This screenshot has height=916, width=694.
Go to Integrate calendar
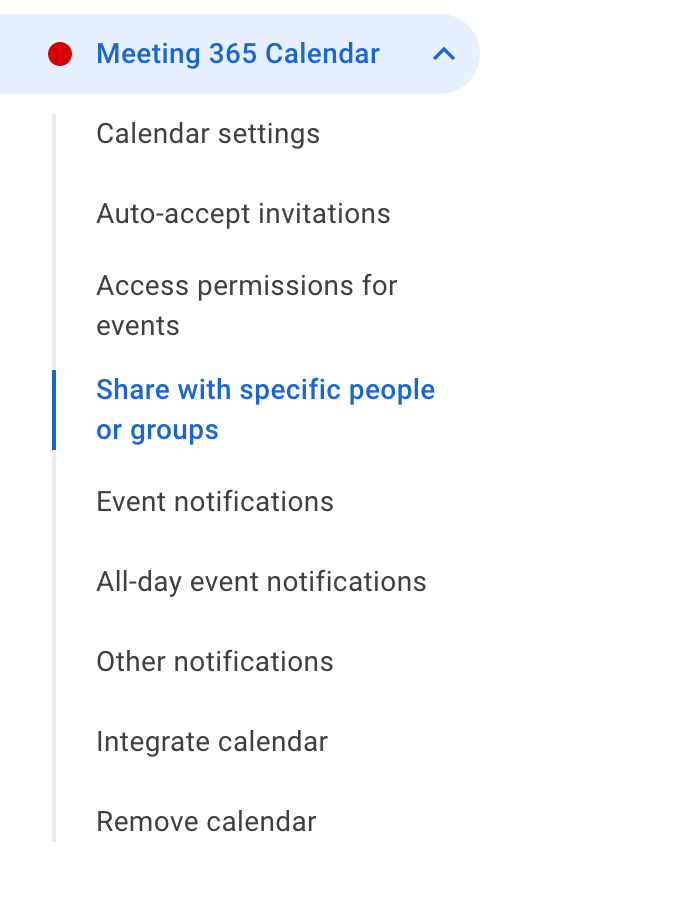coord(212,742)
